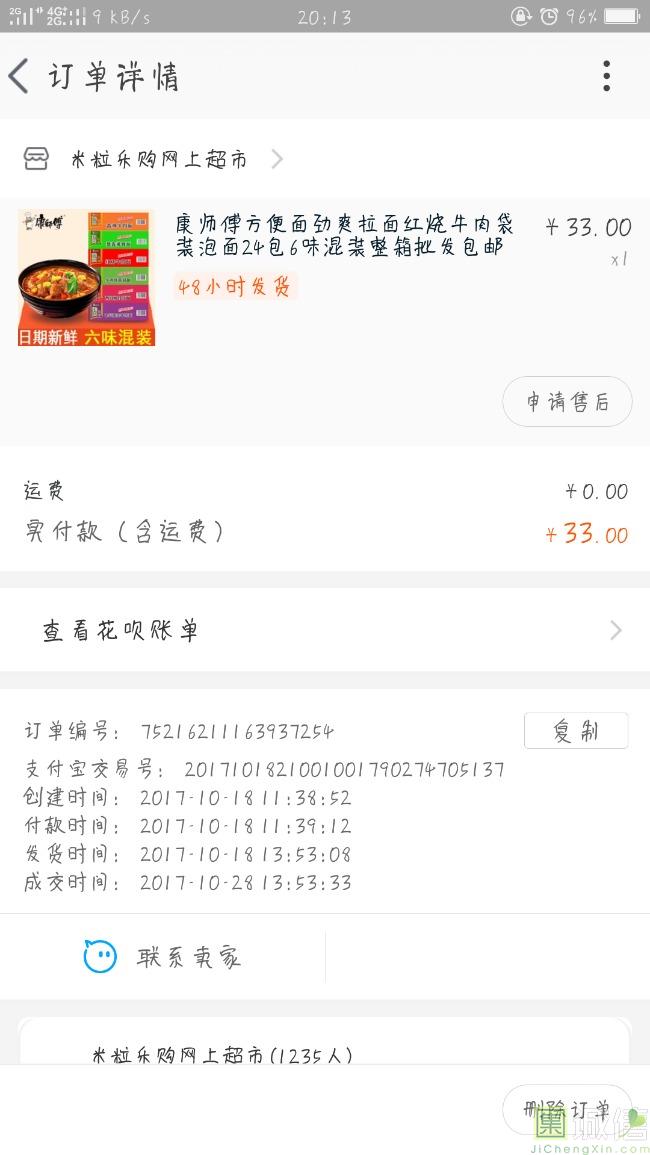Go back from order details

coord(20,77)
